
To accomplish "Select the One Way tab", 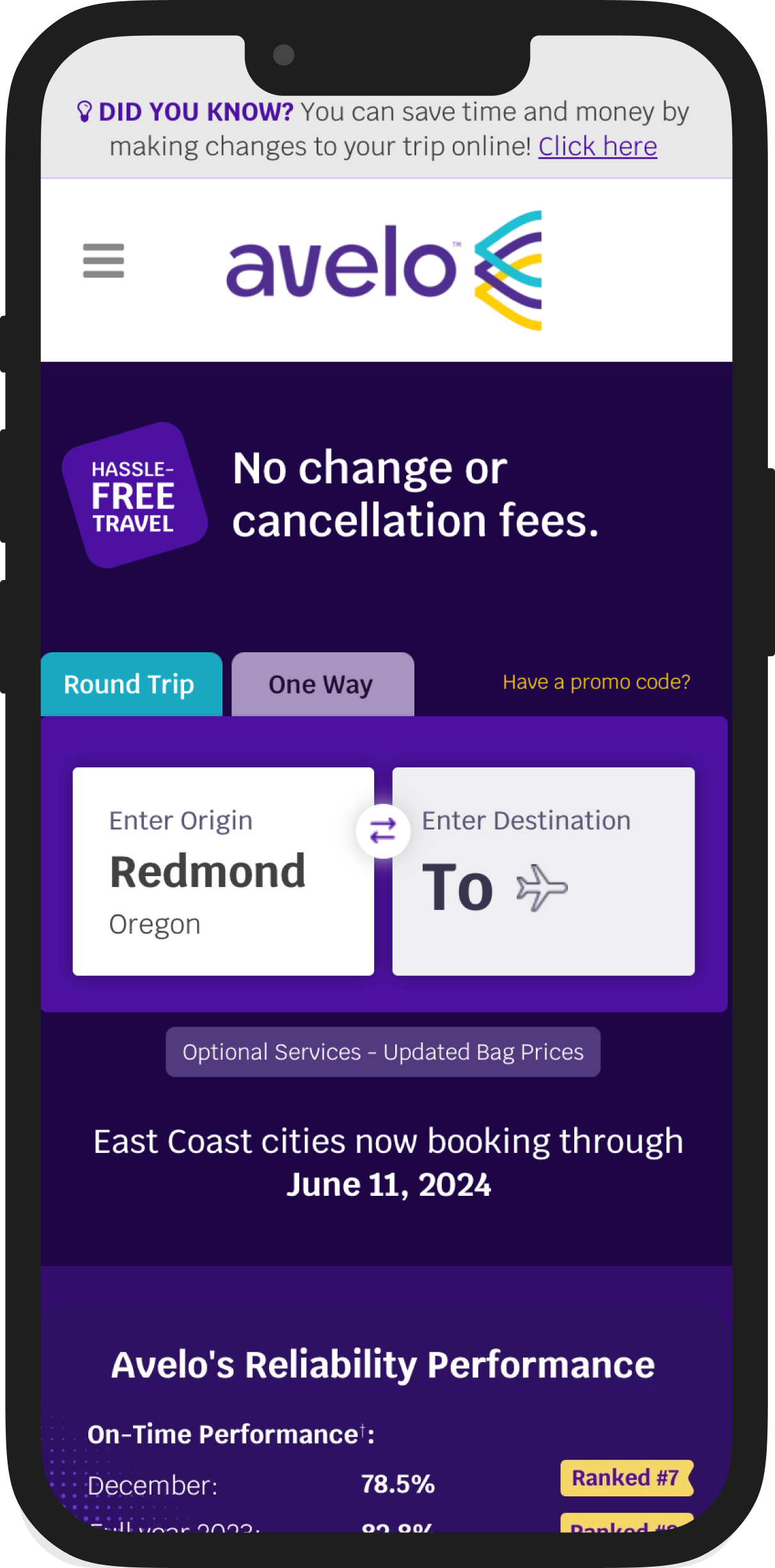I will [322, 684].
